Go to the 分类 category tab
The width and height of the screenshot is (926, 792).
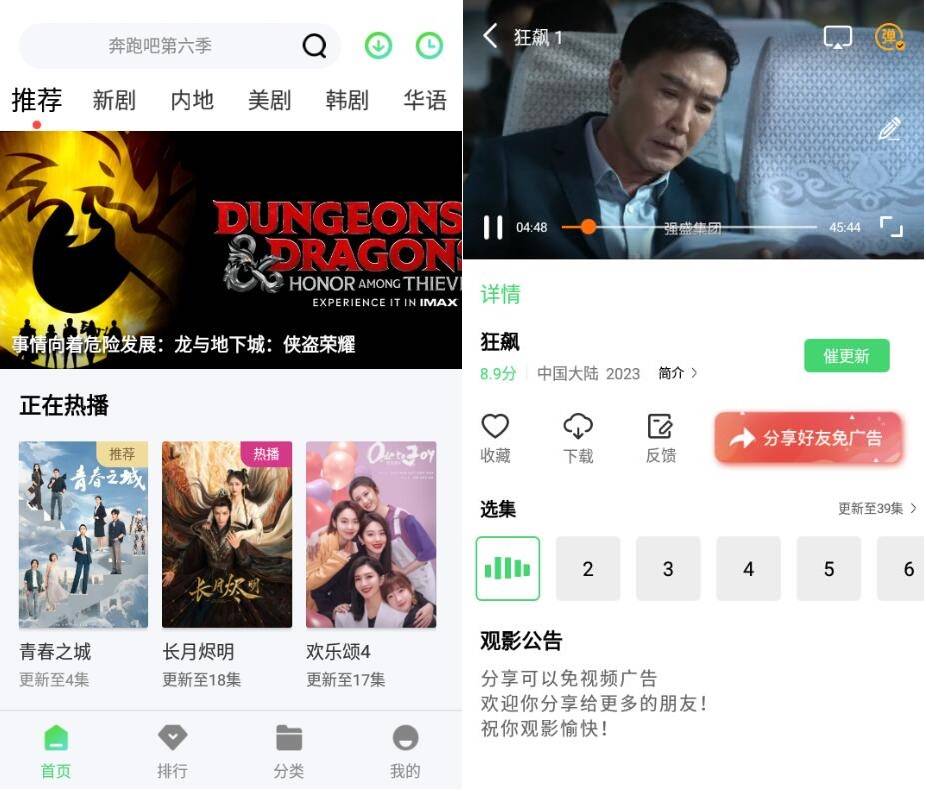pyautogui.click(x=289, y=751)
